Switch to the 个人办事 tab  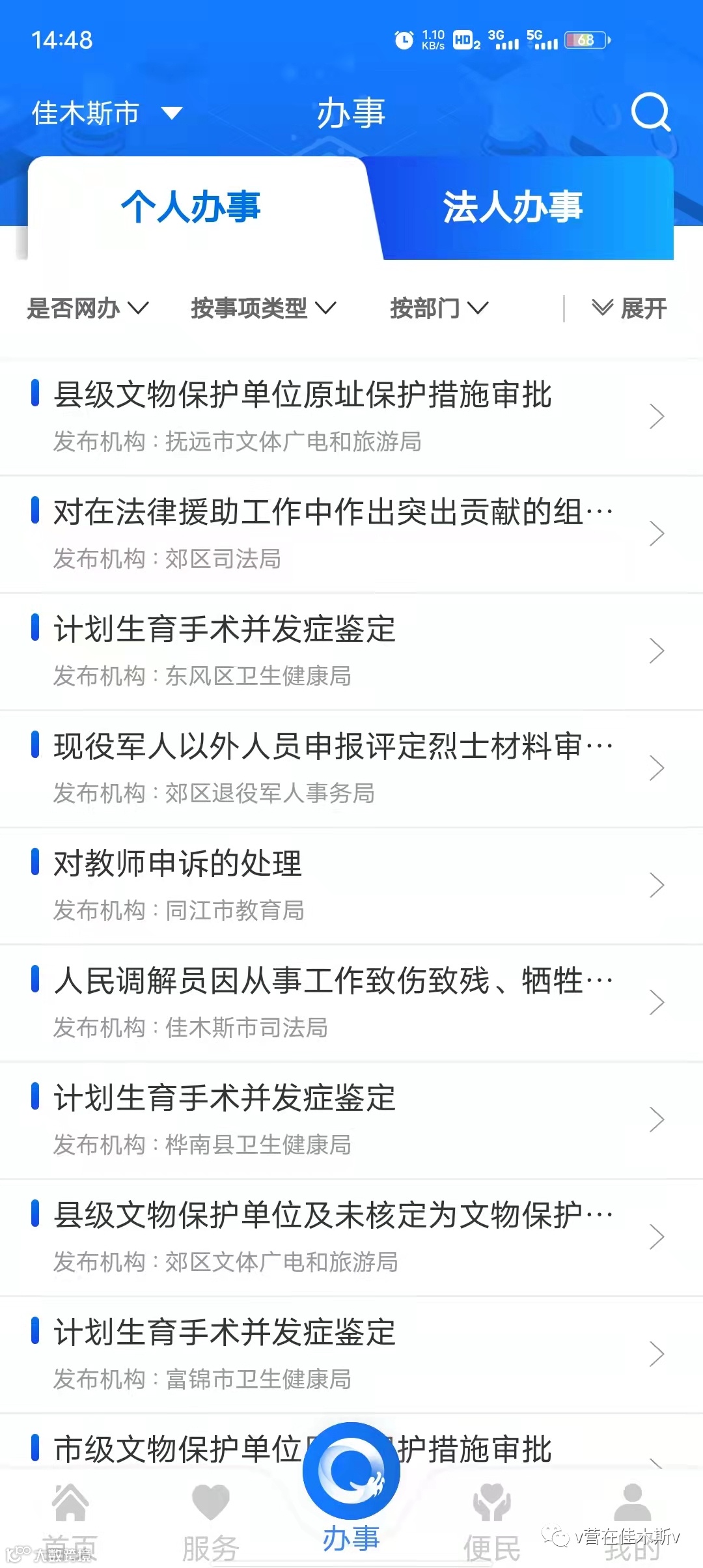[191, 207]
